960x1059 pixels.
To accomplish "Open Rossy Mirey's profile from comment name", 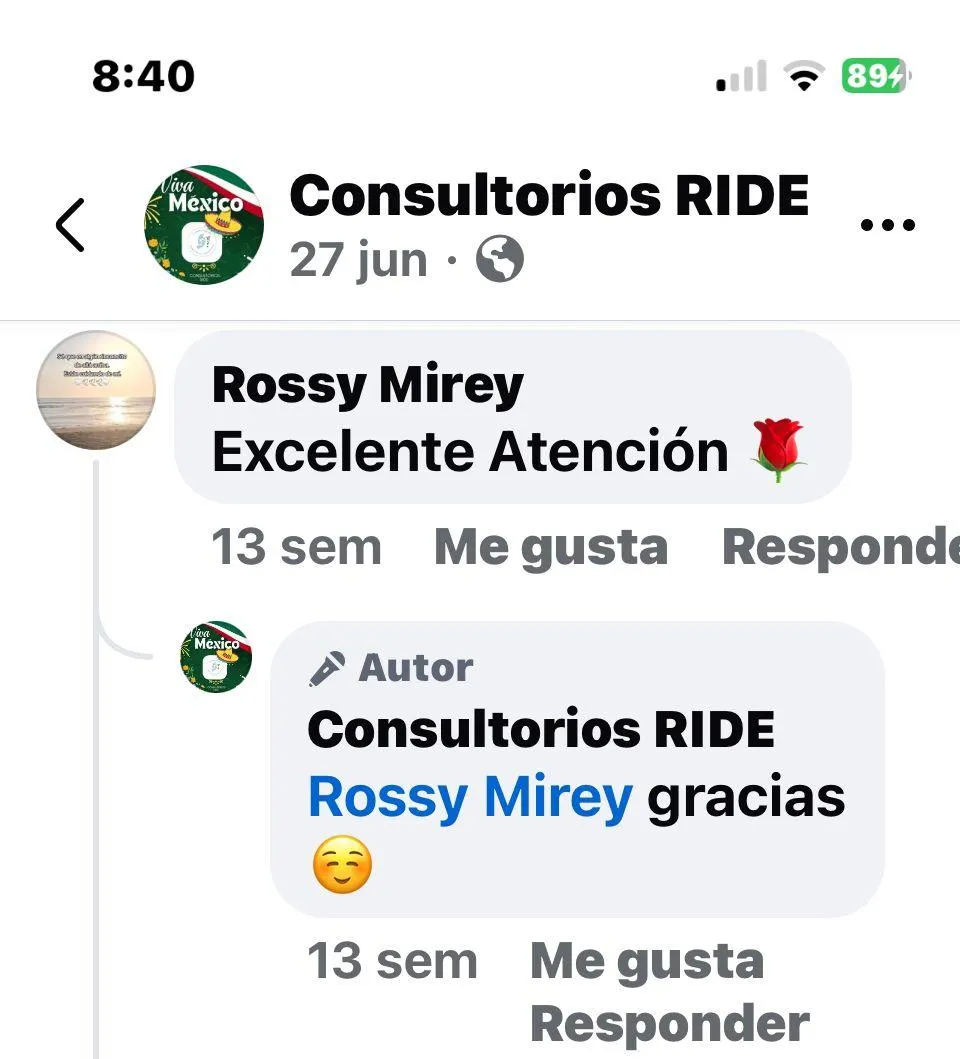I will coord(367,386).
